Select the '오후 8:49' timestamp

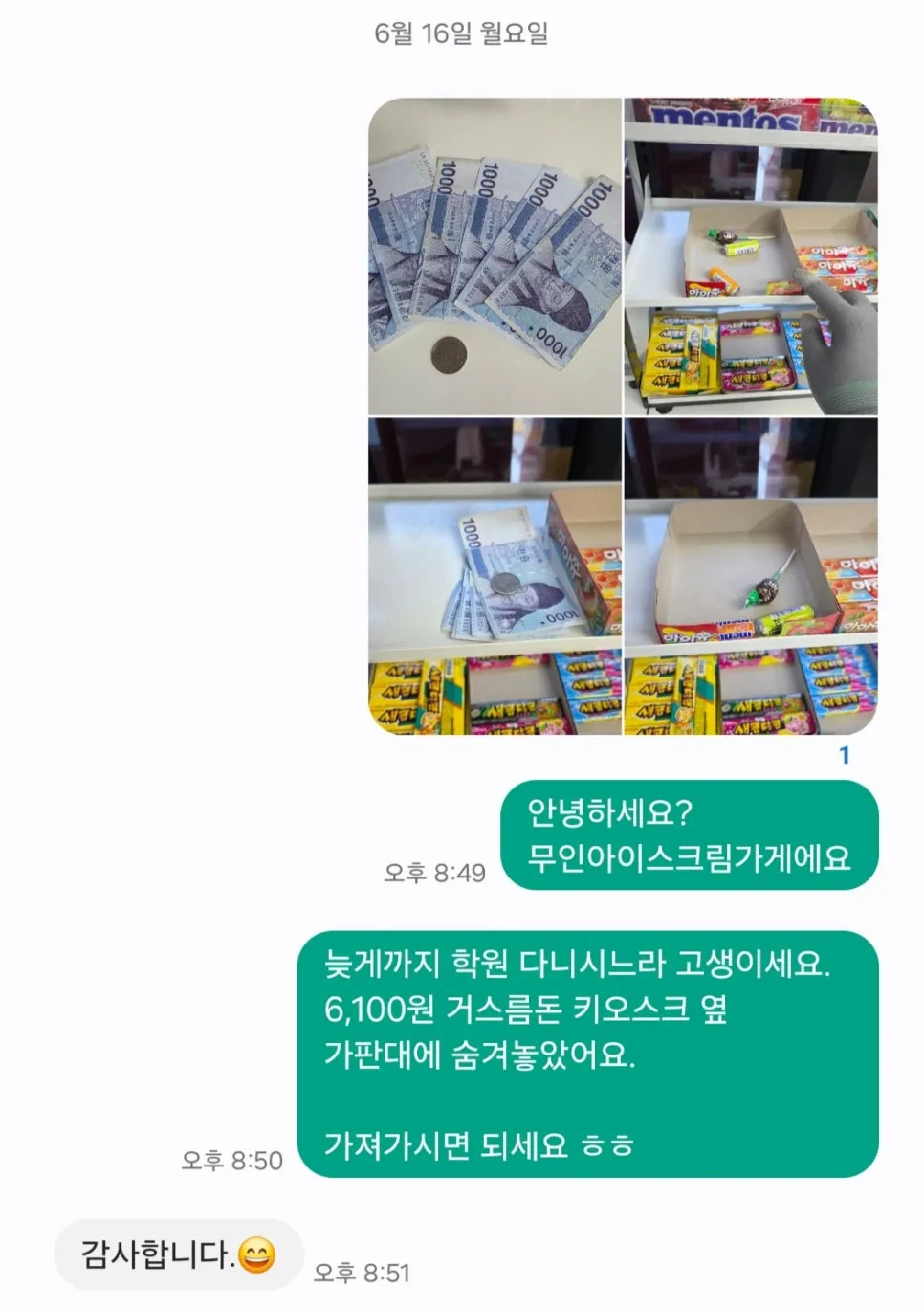[x=435, y=872]
